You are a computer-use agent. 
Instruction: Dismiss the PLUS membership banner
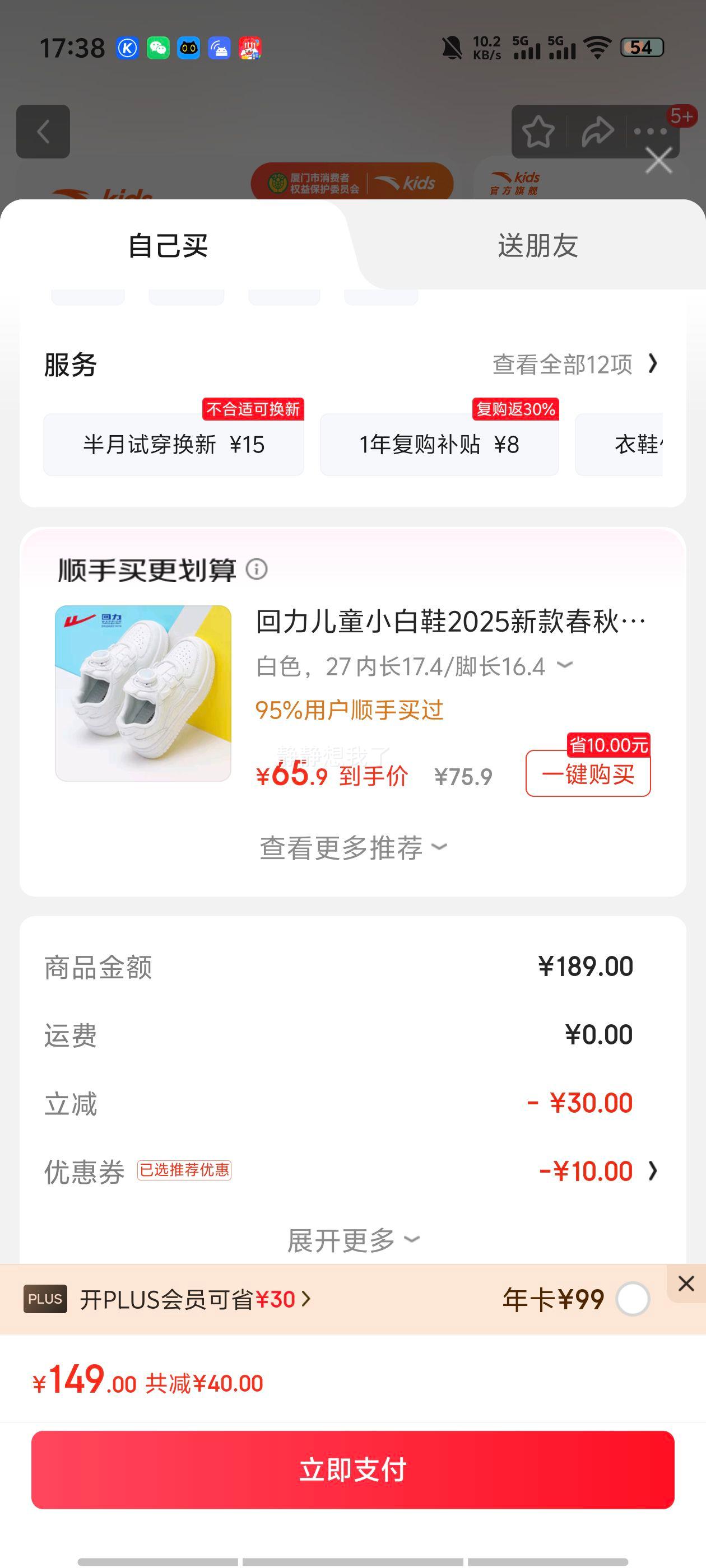point(686,1283)
